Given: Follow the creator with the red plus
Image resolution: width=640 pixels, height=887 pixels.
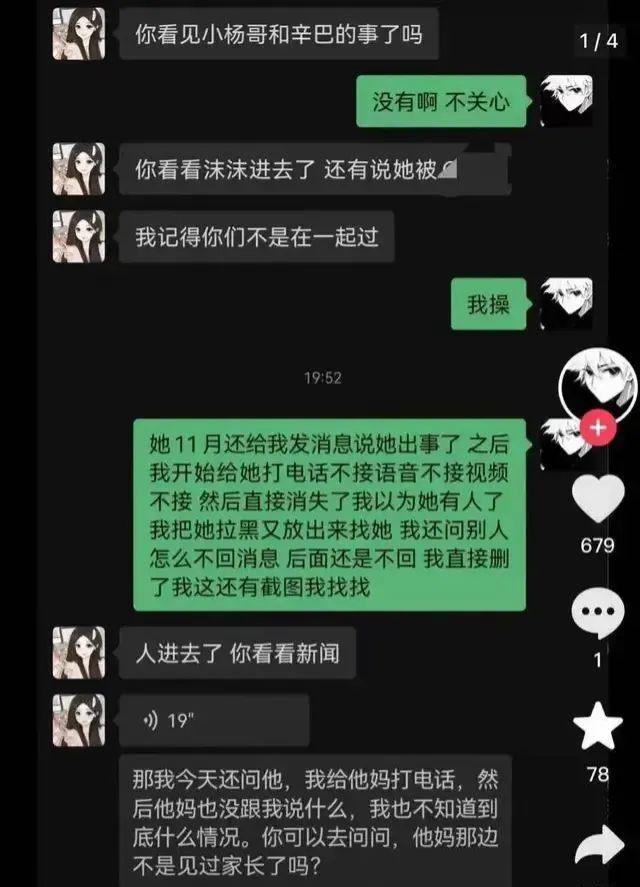Looking at the screenshot, I should 599,428.
